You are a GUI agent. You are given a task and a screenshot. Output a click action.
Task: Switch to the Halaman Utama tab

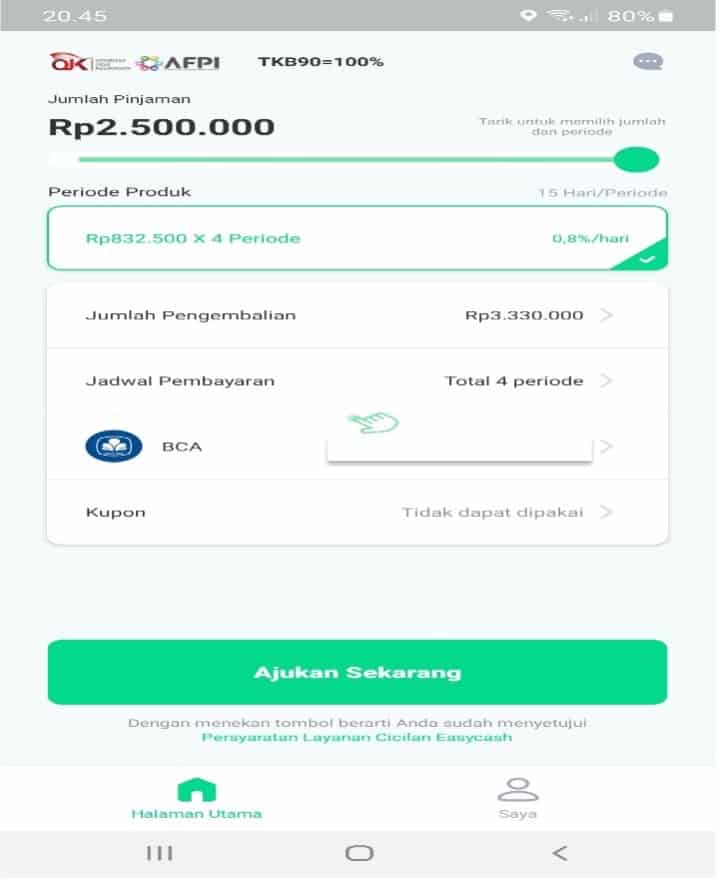(196, 799)
